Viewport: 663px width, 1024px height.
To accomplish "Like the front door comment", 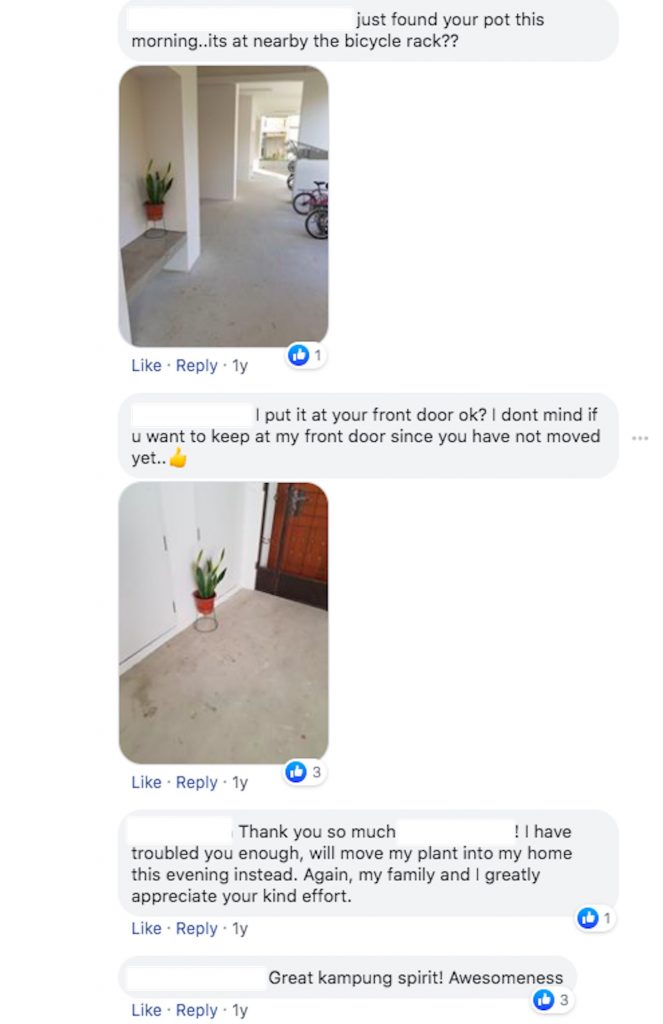I will click(x=146, y=782).
